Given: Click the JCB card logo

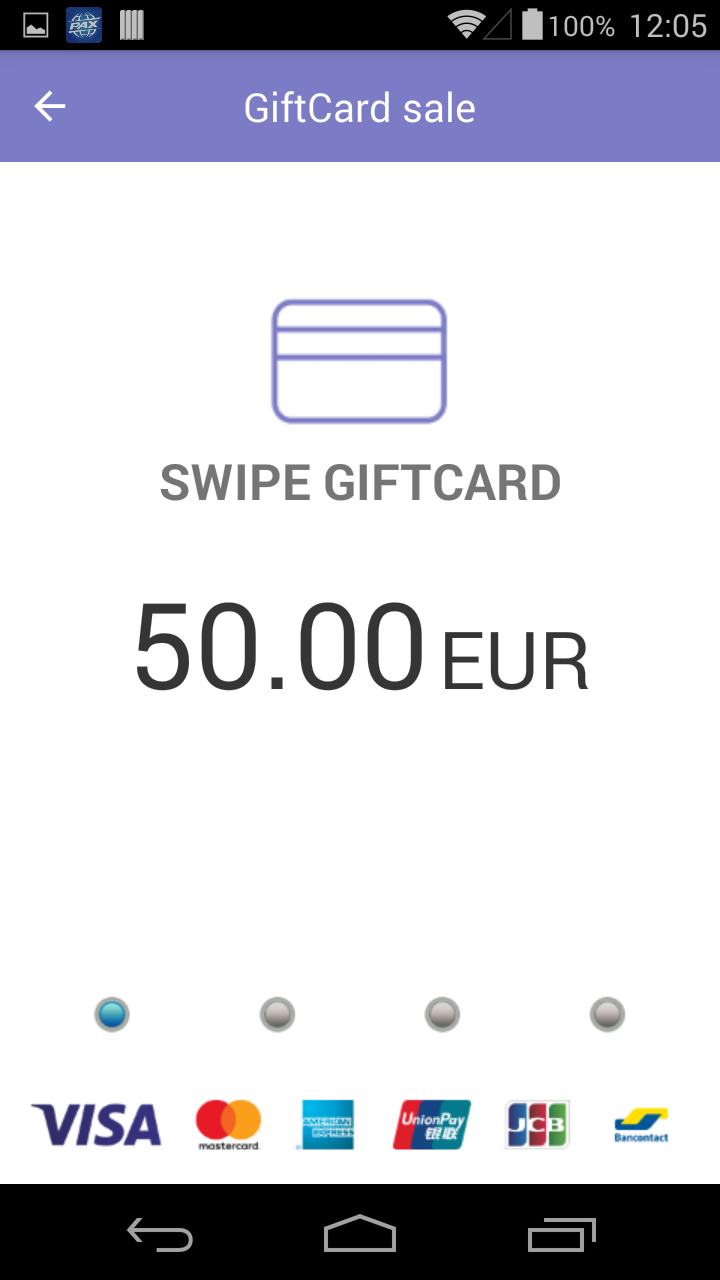Looking at the screenshot, I should point(537,1124).
